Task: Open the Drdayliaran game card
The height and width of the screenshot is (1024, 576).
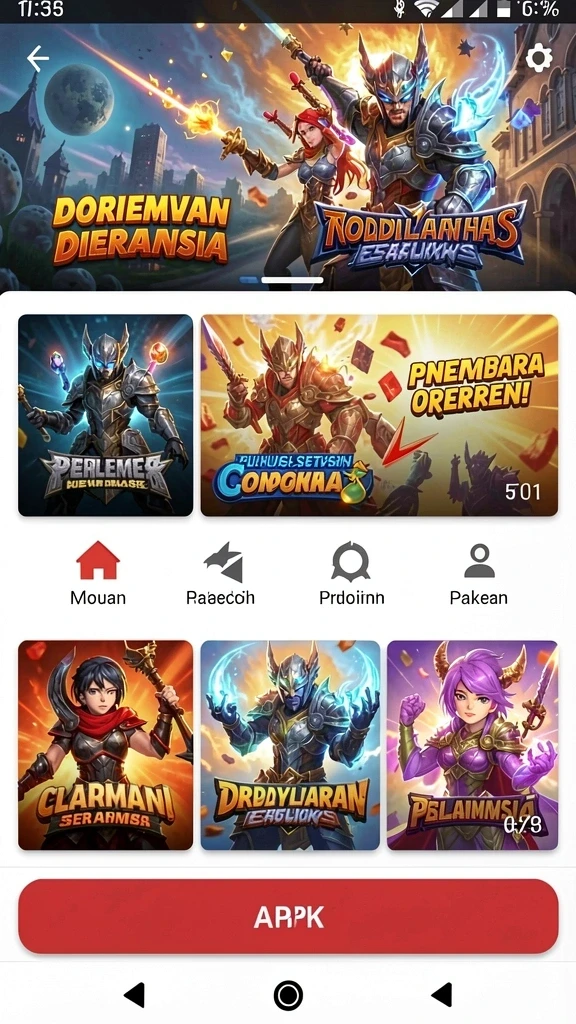Action: click(x=290, y=745)
